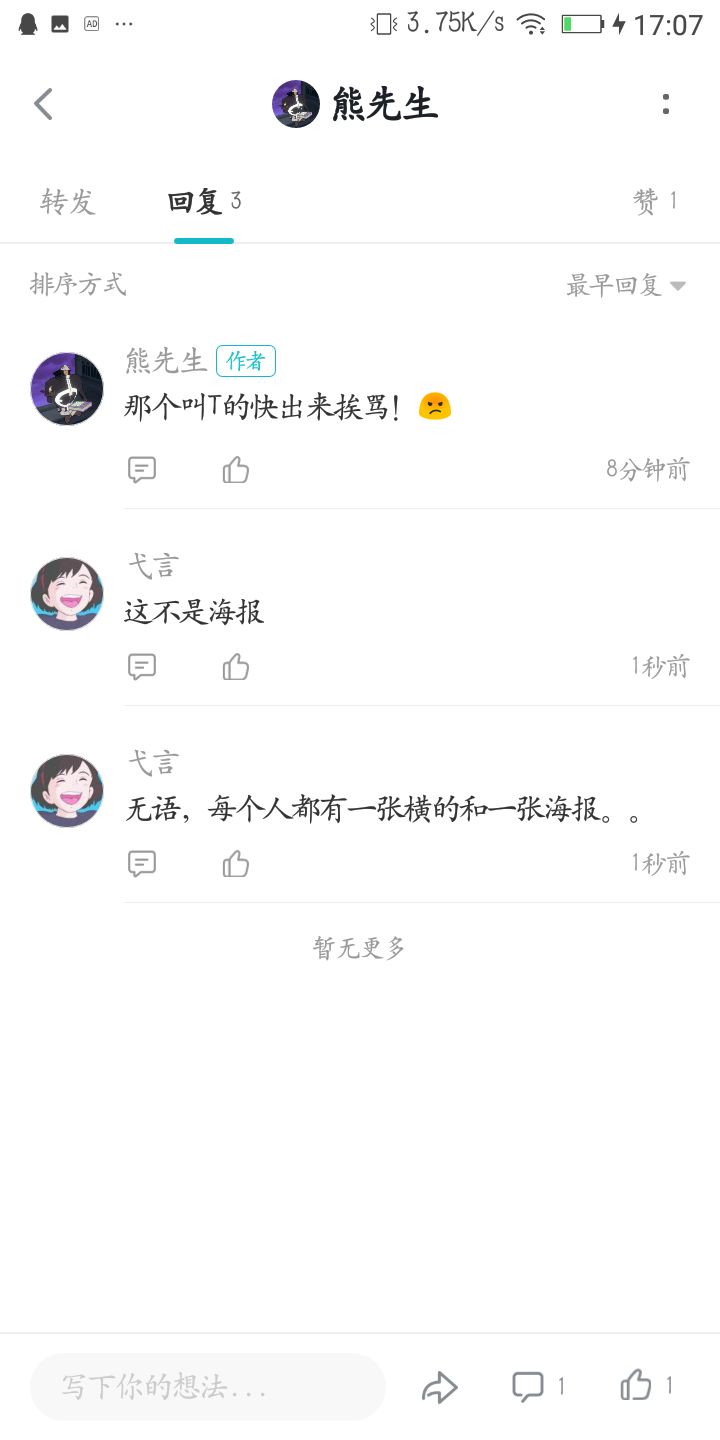The image size is (720, 1440).
Task: Open 熊先生's avatar in the first comment
Action: tap(67, 389)
